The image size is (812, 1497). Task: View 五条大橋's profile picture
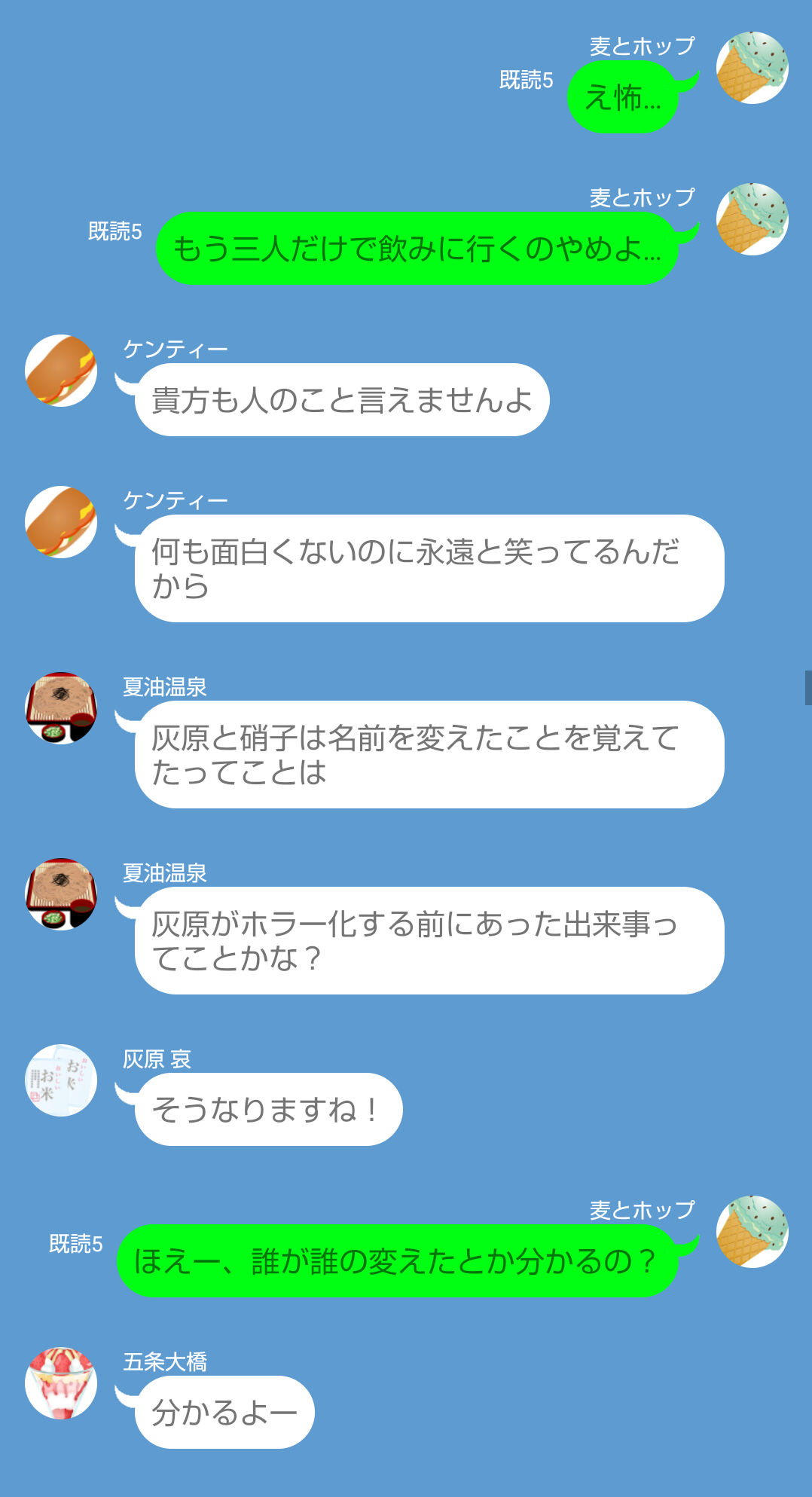pyautogui.click(x=61, y=1383)
